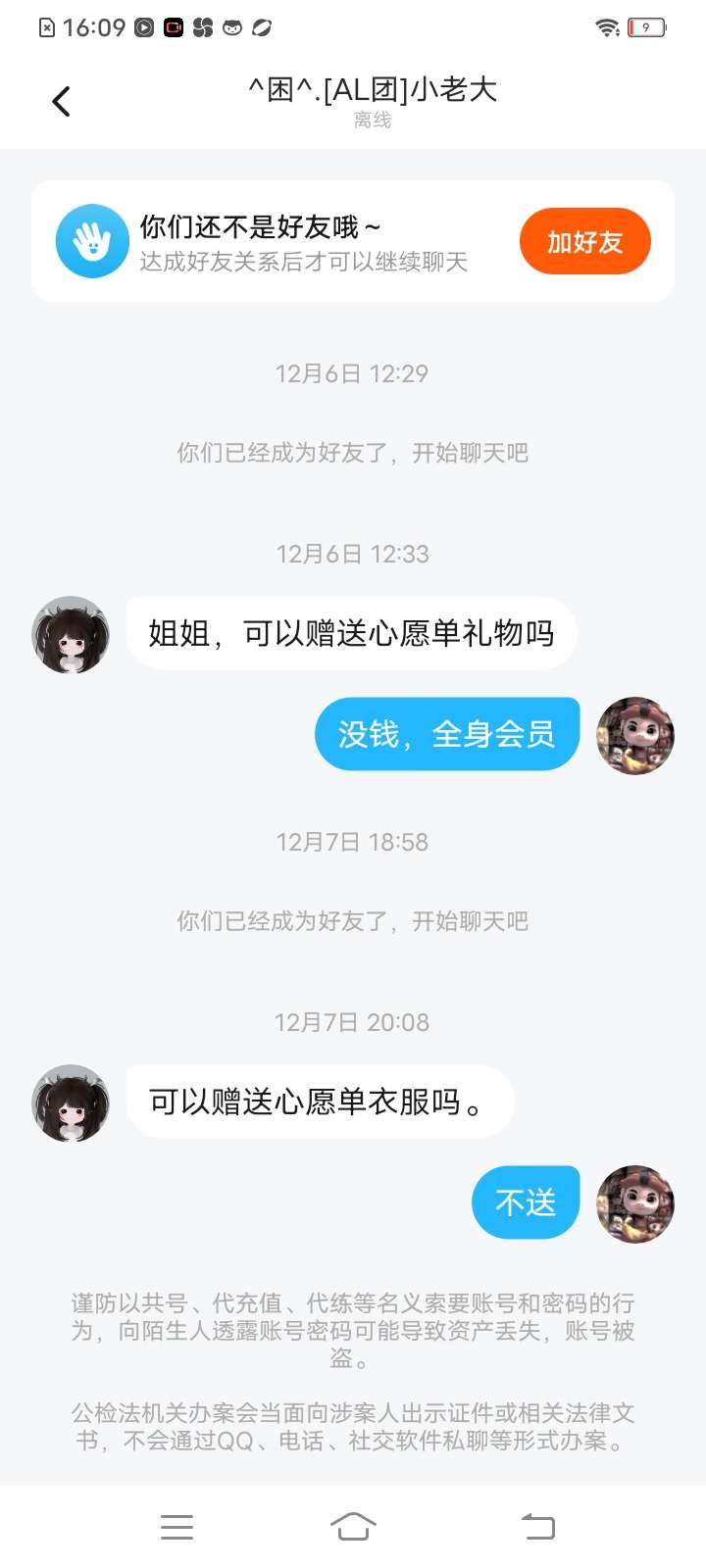Tap the 加好友 button
This screenshot has width=706, height=1568.
point(584,242)
